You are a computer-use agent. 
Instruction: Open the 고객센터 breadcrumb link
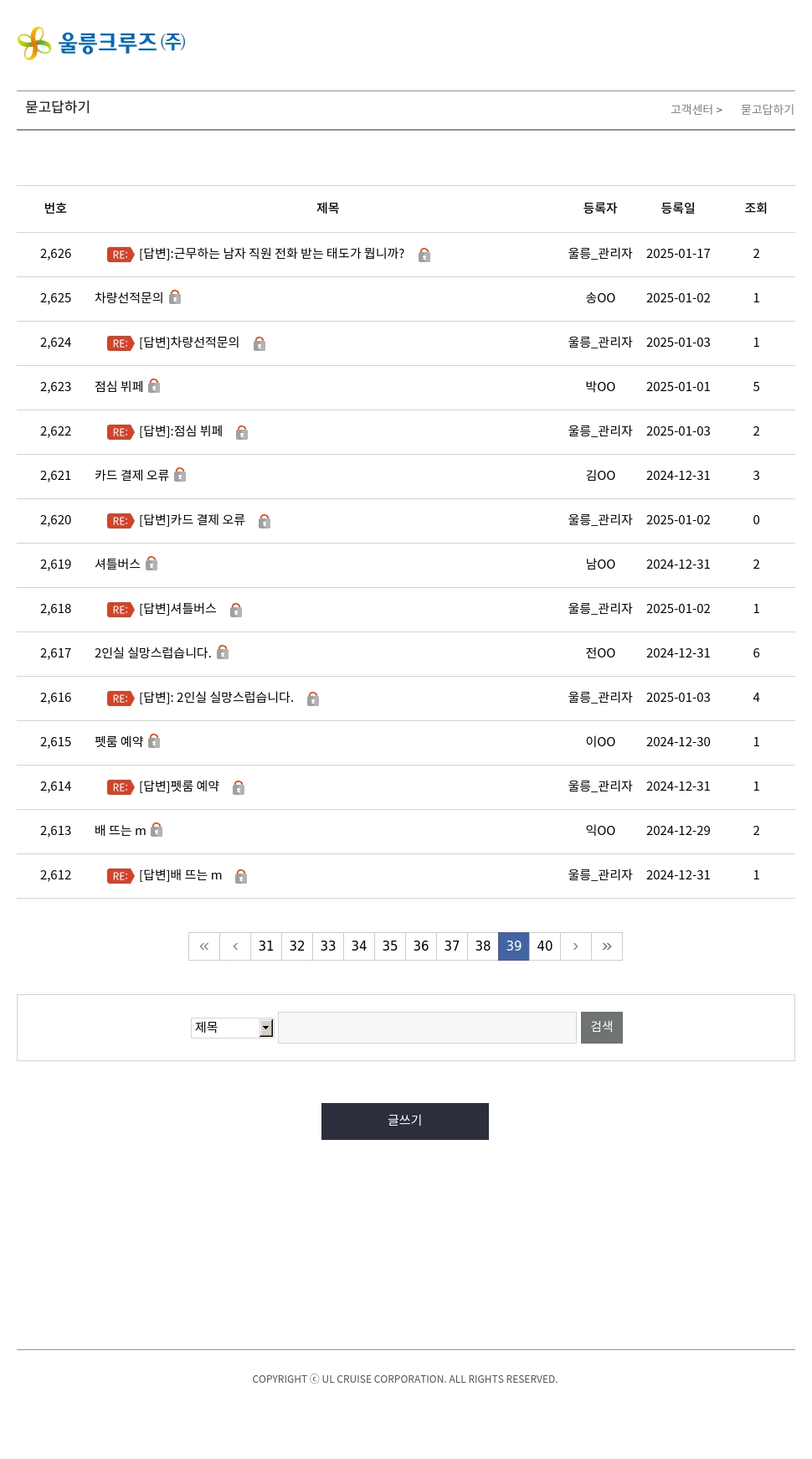tap(691, 110)
